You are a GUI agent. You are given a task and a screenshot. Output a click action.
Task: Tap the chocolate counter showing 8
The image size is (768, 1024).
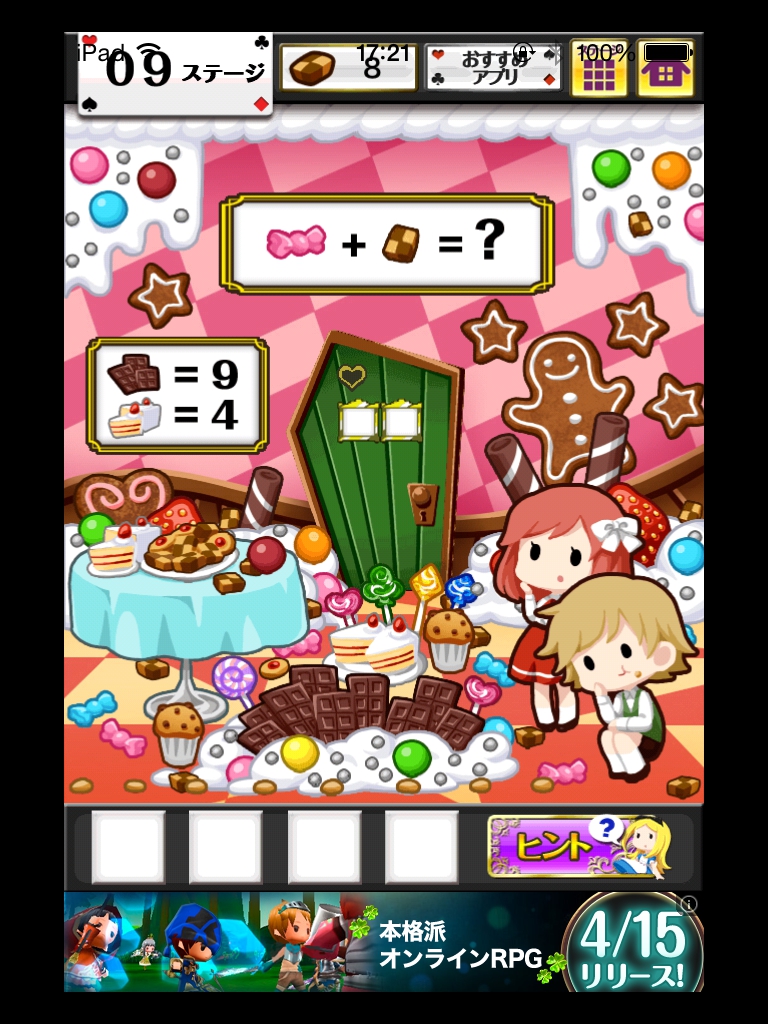pyautogui.click(x=347, y=68)
